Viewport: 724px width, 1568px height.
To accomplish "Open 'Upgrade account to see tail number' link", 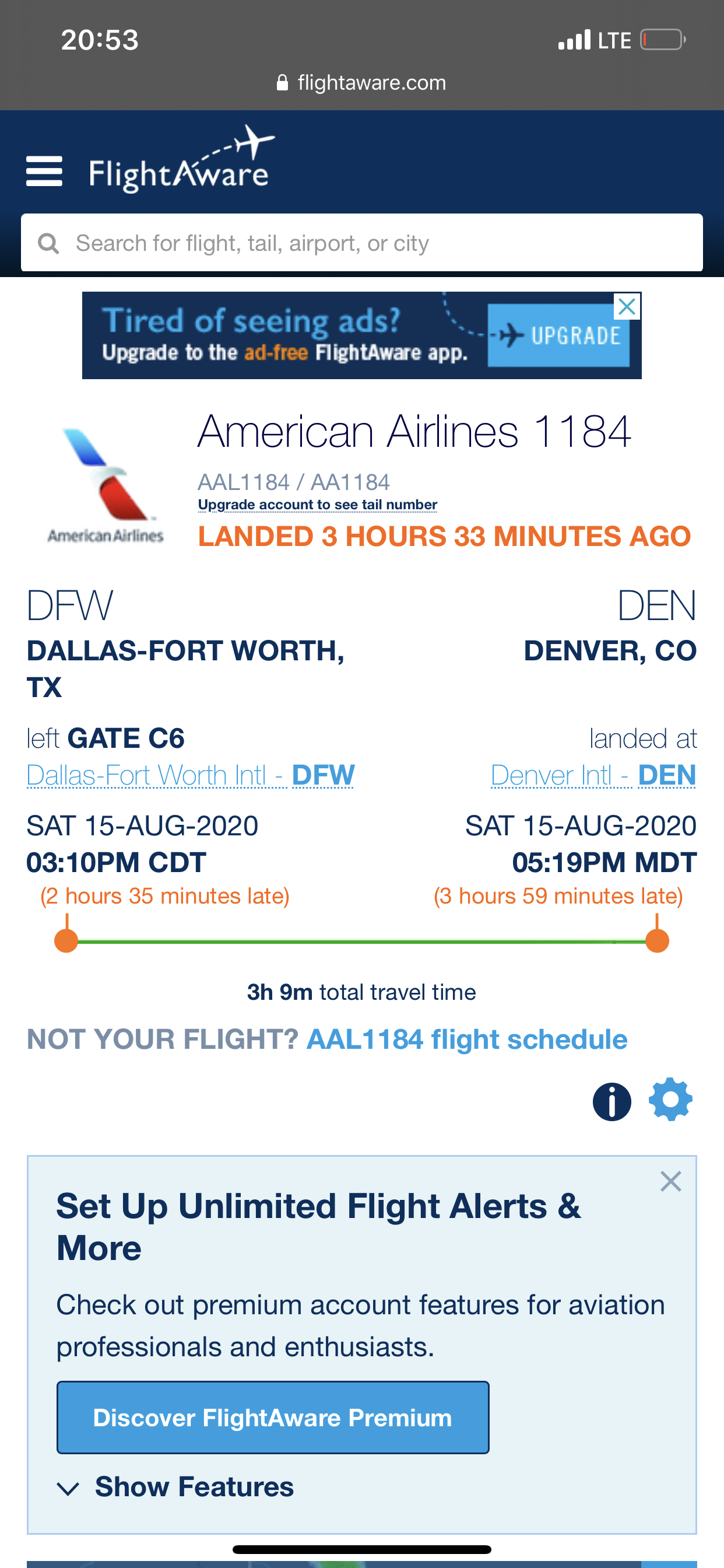I will pyautogui.click(x=317, y=505).
